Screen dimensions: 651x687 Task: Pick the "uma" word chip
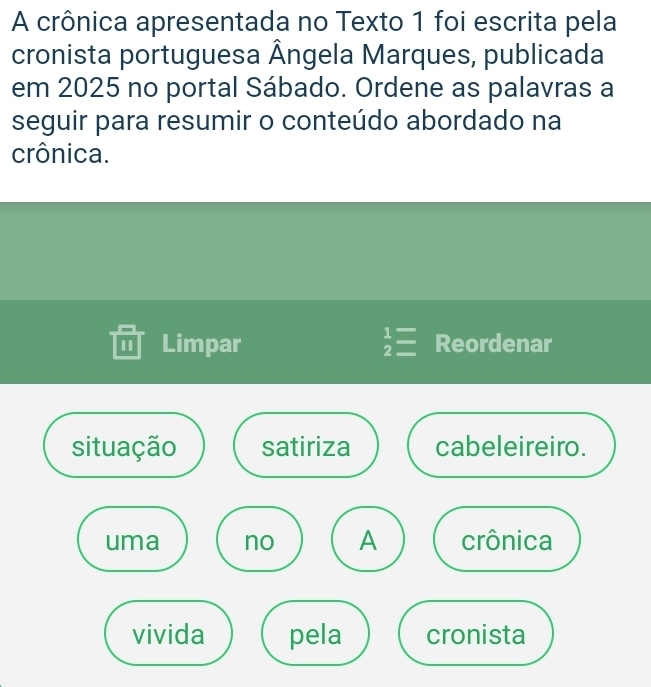132,540
